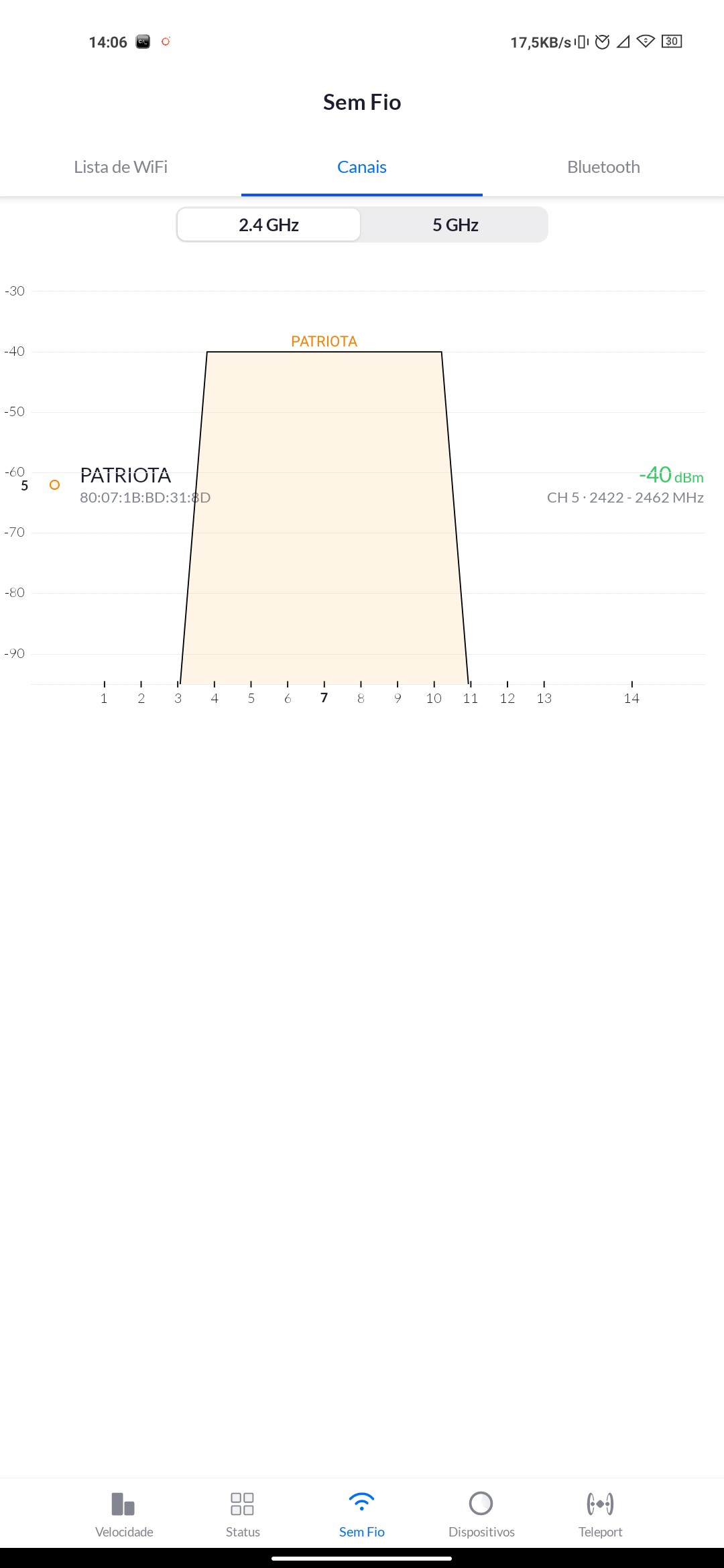Tap the Sem Fio bottom tab
The width and height of the screenshot is (724, 1568).
point(361,1514)
